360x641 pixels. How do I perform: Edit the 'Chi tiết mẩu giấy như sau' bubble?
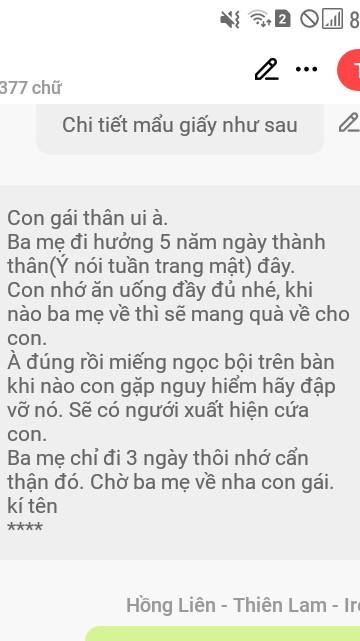coord(349,123)
